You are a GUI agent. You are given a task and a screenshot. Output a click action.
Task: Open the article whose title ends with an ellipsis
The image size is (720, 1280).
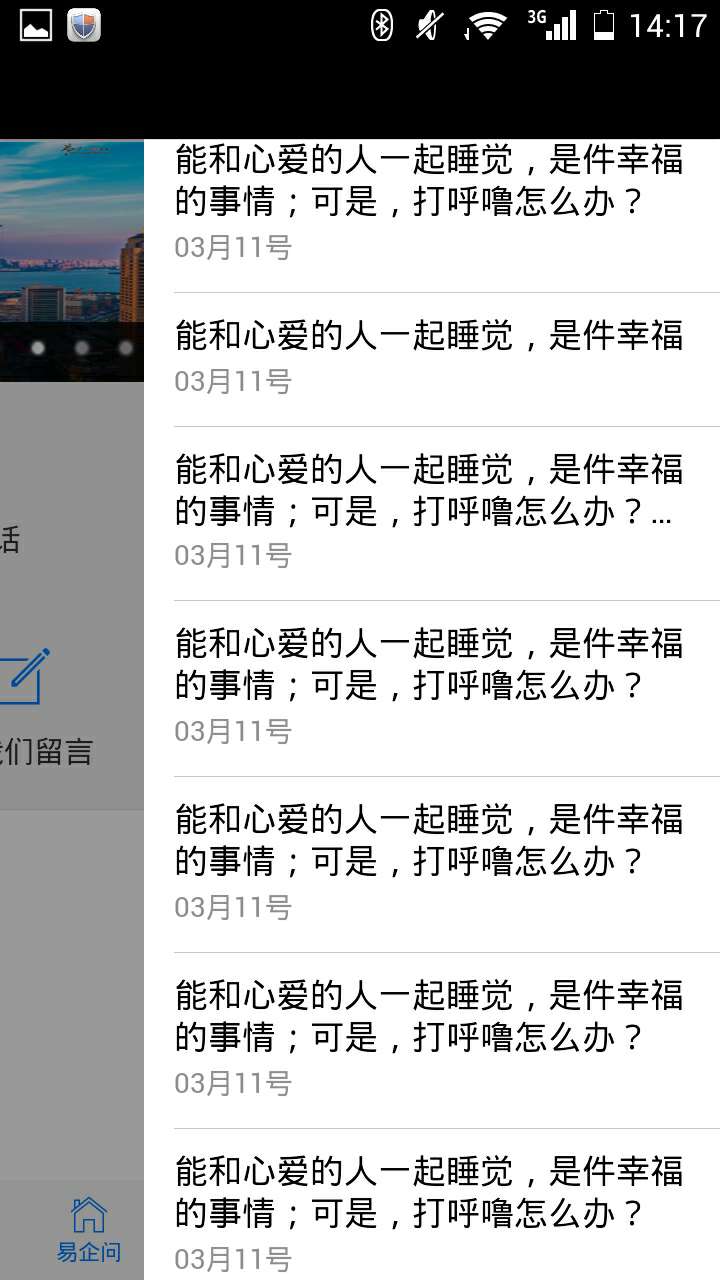point(447,514)
